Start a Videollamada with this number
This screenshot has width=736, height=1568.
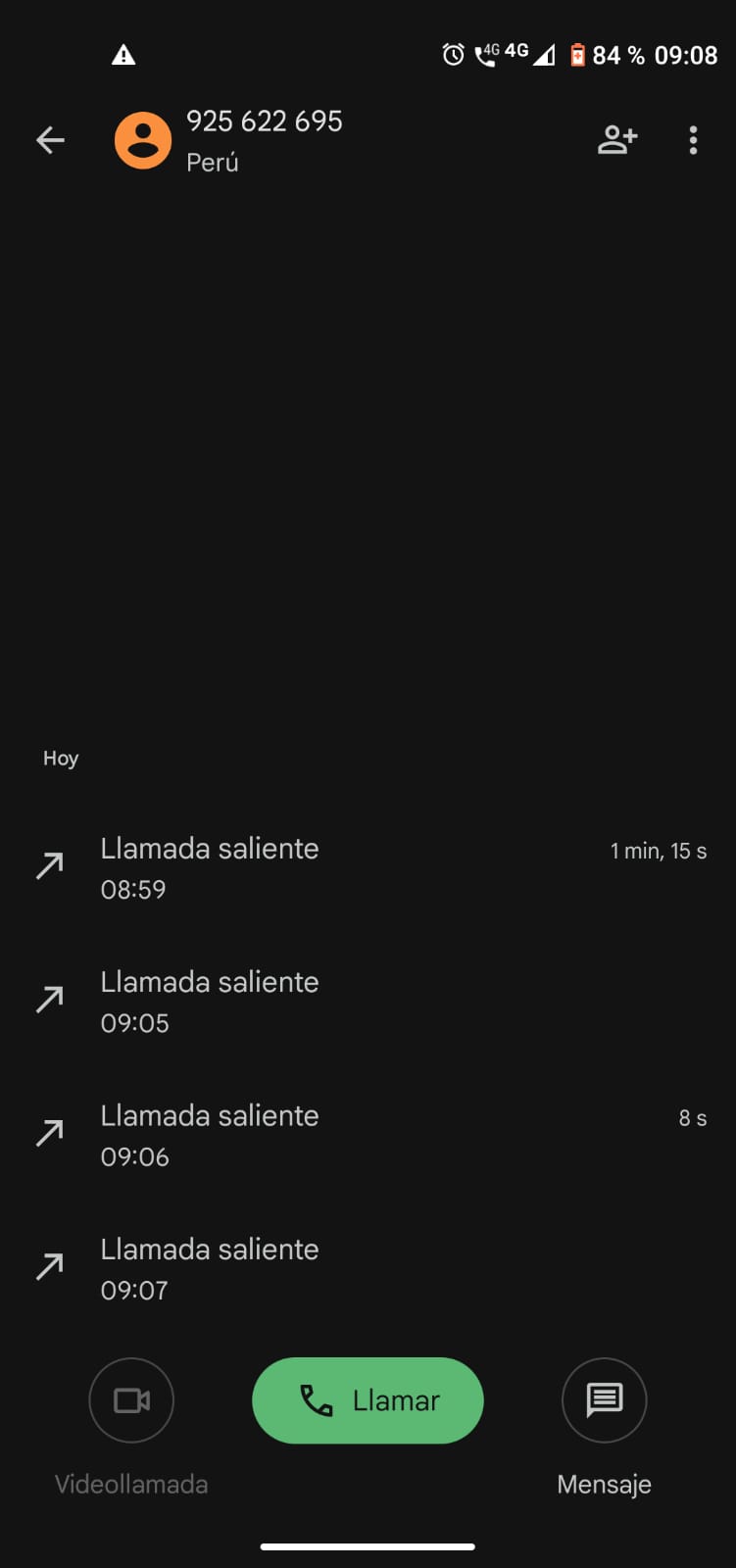(x=131, y=1400)
